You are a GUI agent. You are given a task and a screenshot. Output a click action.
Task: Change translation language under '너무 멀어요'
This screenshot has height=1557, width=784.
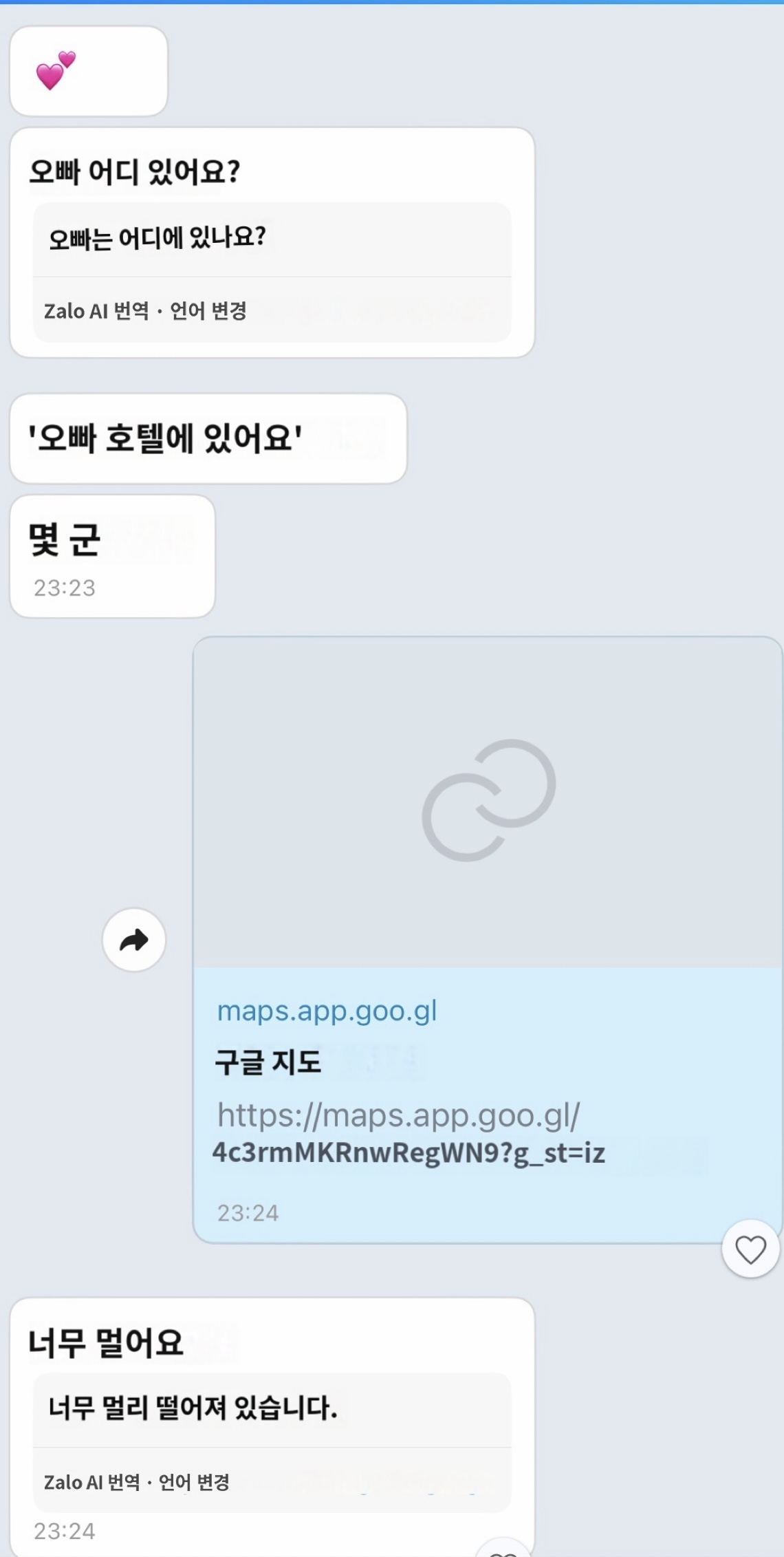194,1481
